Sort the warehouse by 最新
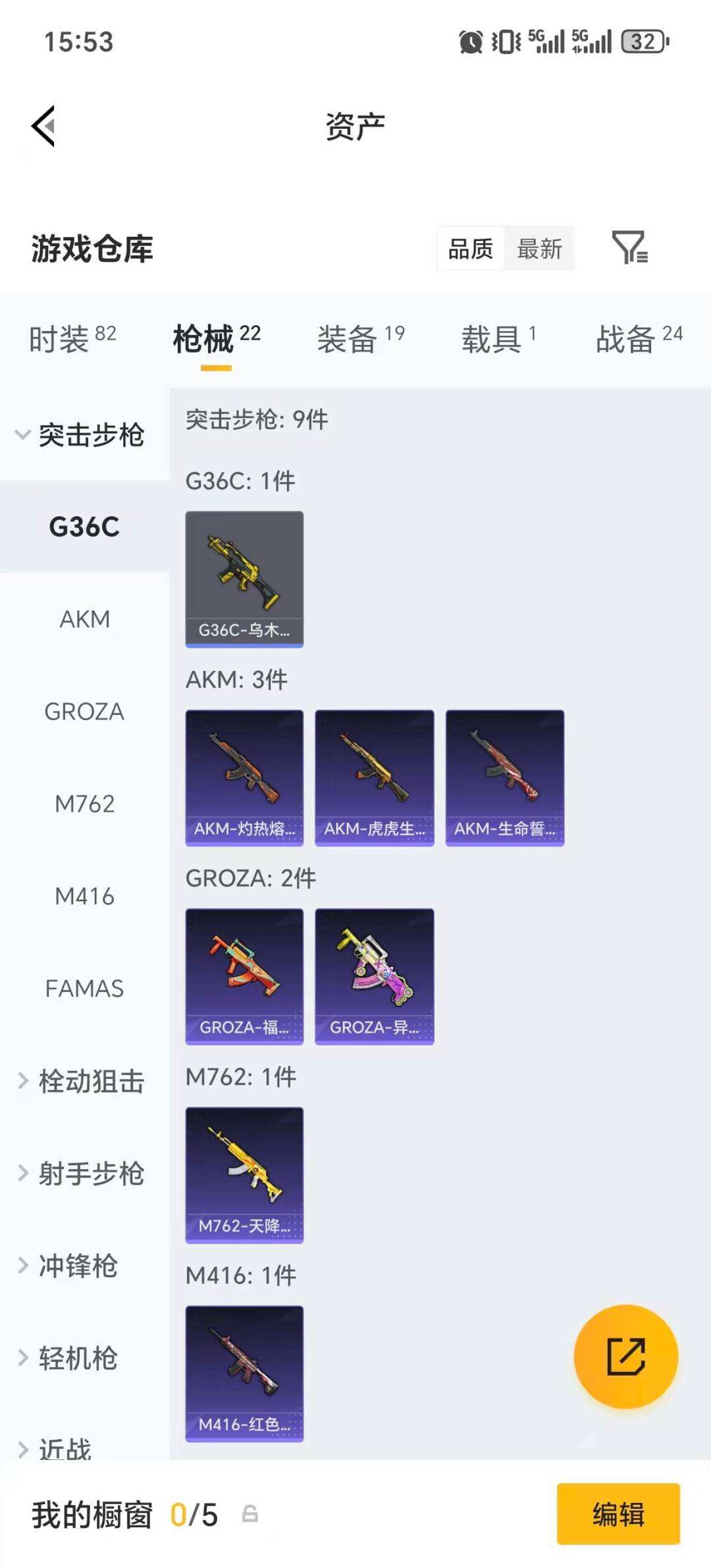711x1568 pixels. 539,249
